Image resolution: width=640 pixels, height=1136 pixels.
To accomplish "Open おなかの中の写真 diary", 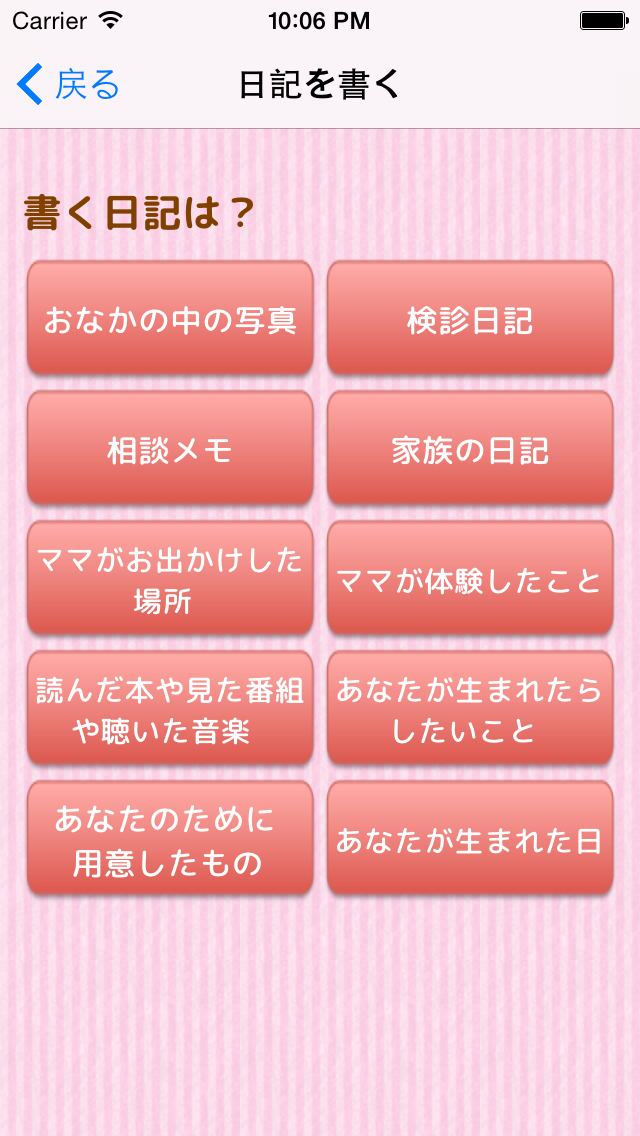I will [x=170, y=319].
